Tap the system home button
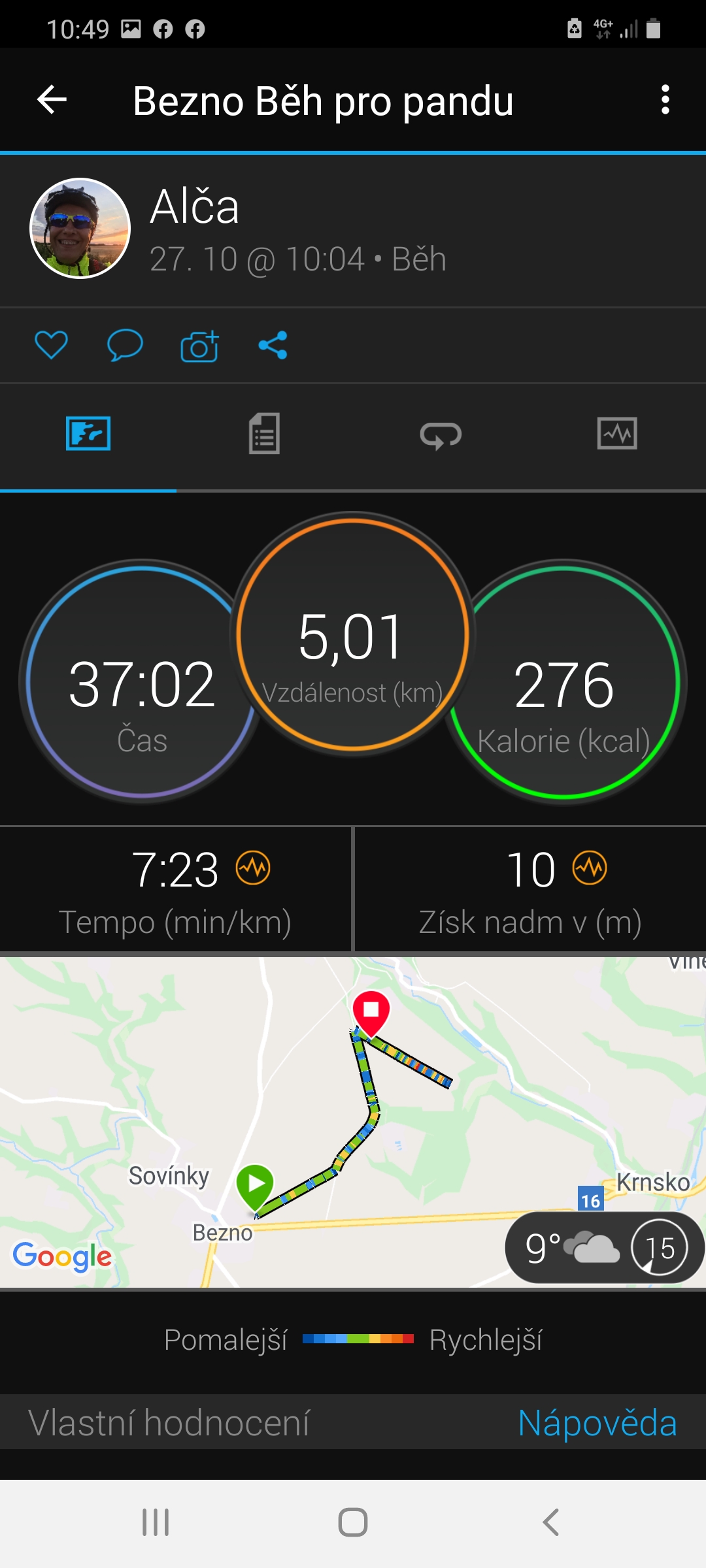Viewport: 706px width, 1568px height. (353, 1522)
